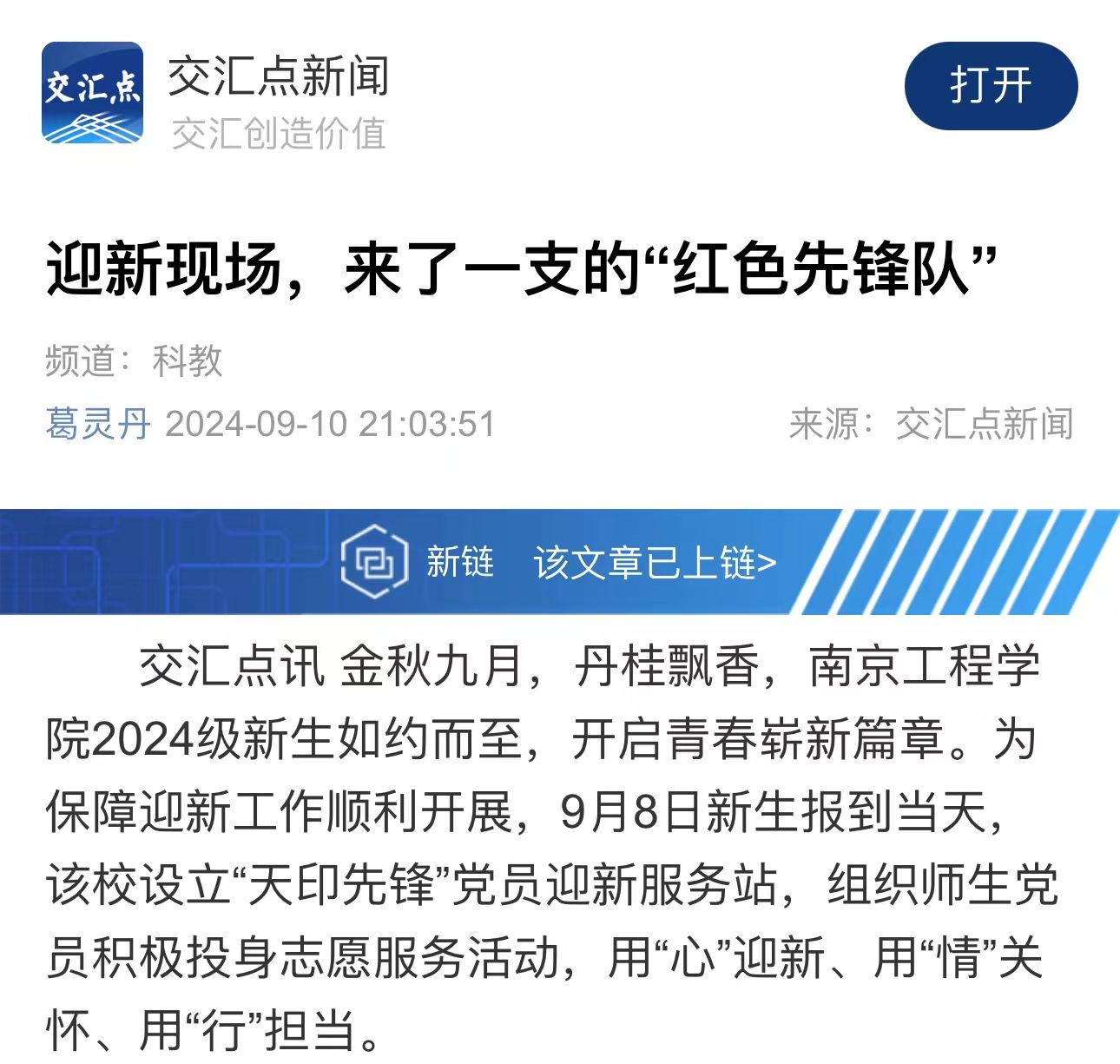The height and width of the screenshot is (1064, 1120).
Task: Tap the 打开 button to open the app
Action: tap(991, 86)
